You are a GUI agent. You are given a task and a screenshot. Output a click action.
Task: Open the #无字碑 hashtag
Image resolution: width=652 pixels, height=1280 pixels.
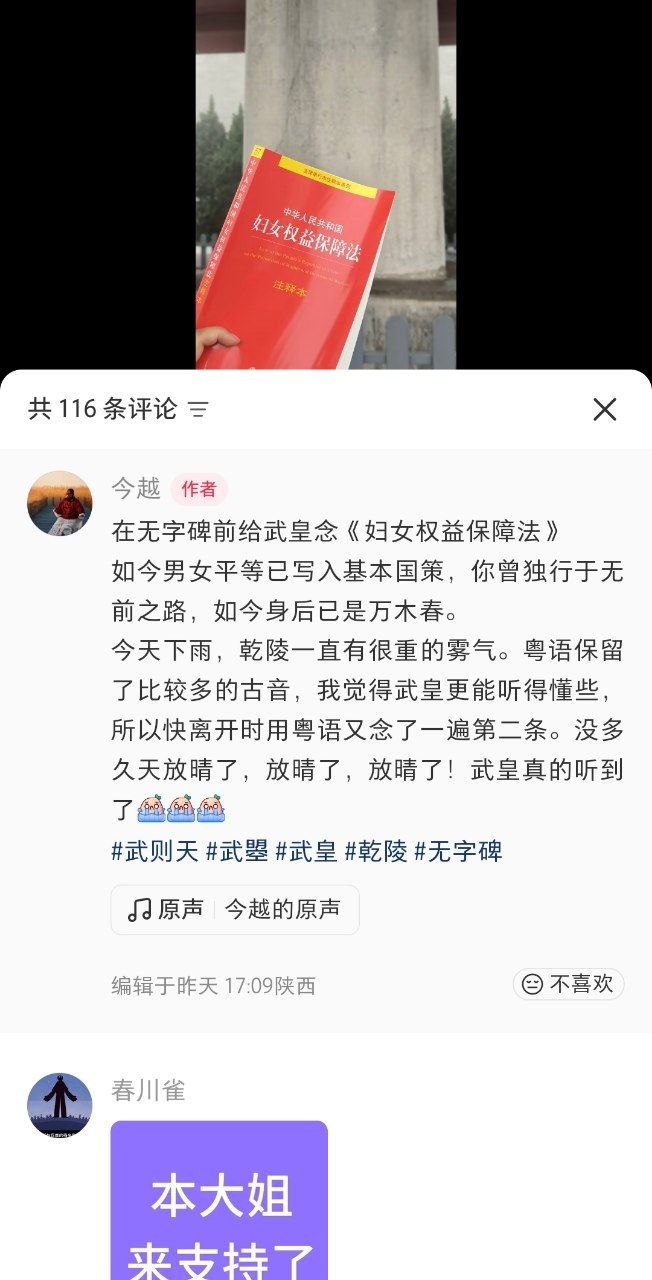tap(458, 851)
